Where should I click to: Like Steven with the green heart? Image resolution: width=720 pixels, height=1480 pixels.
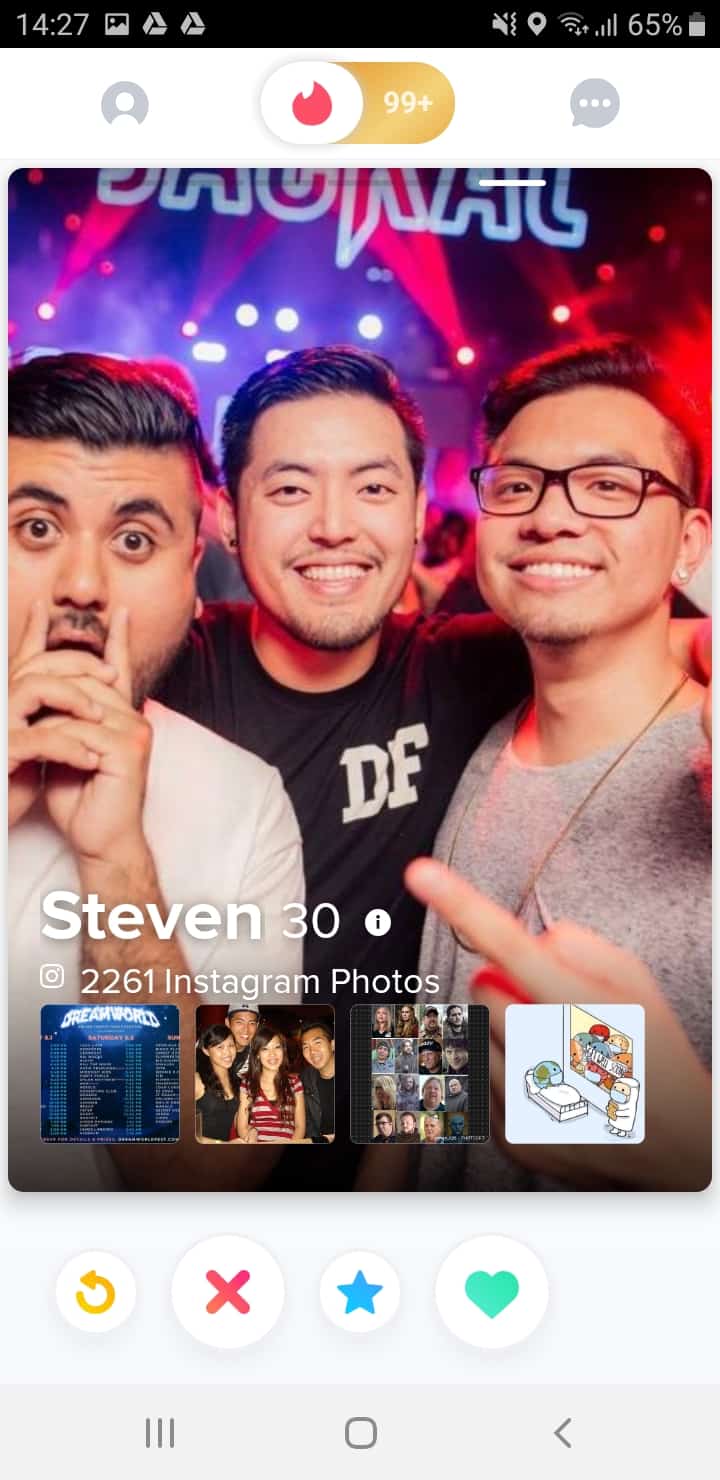click(x=492, y=1292)
